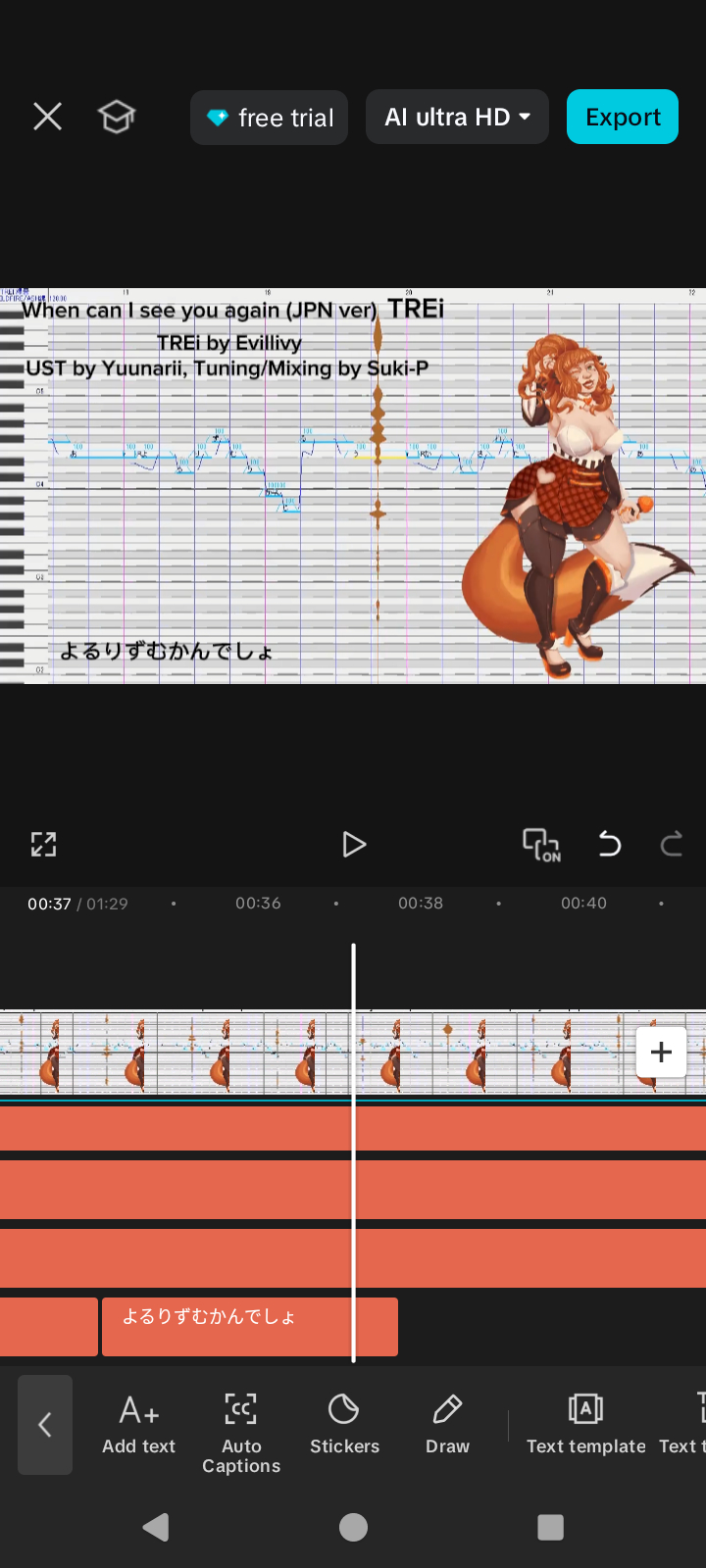The height and width of the screenshot is (1568, 706).
Task: Redo the last undone edit
Action: (672, 844)
